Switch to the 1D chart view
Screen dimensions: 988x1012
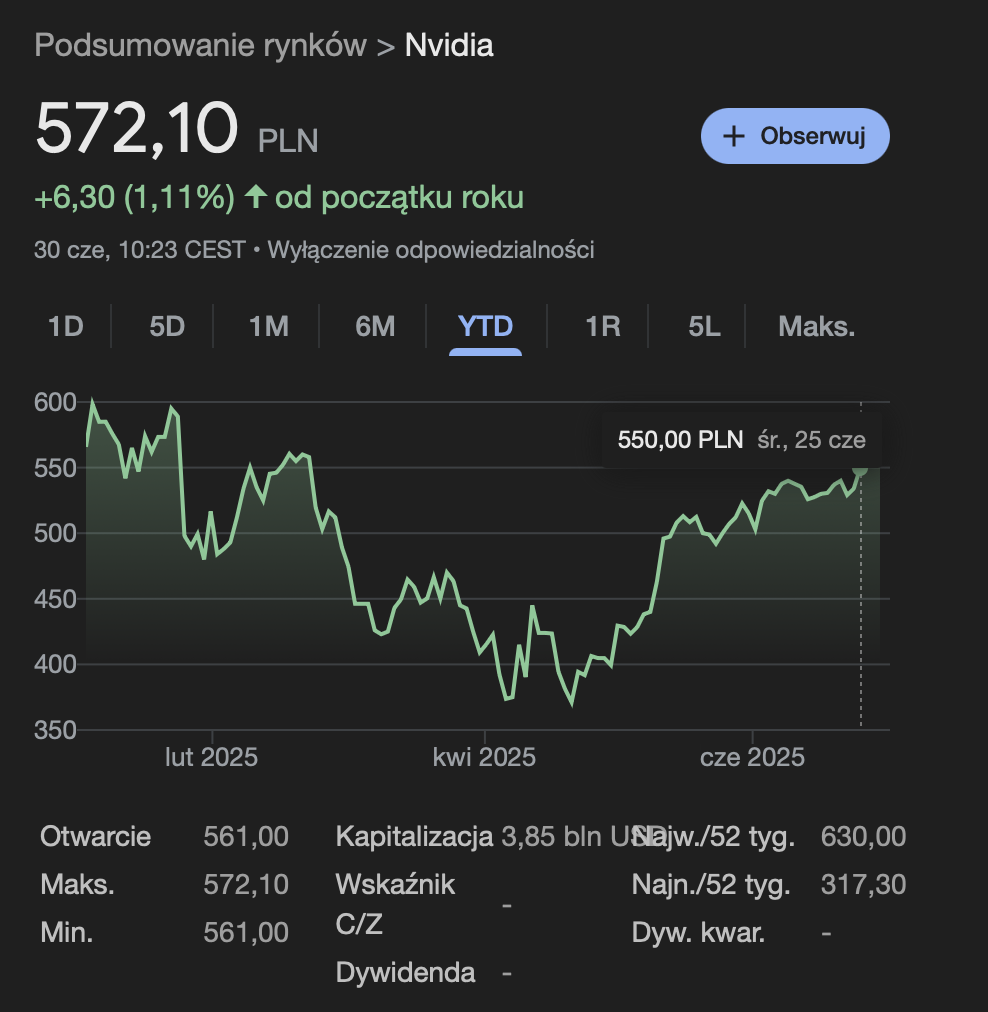(65, 326)
